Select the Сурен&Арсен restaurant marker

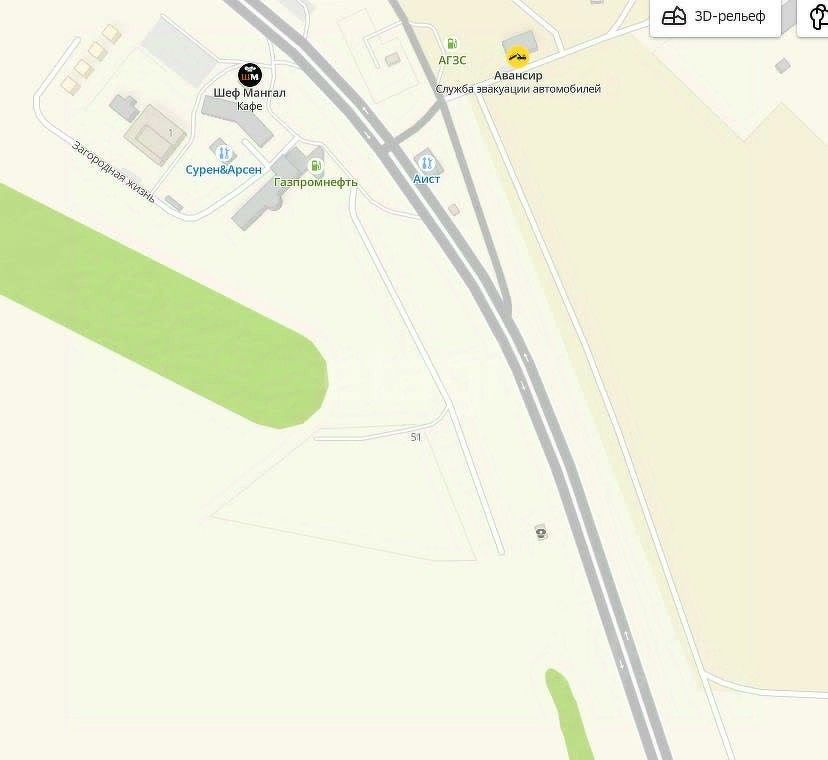pos(223,153)
